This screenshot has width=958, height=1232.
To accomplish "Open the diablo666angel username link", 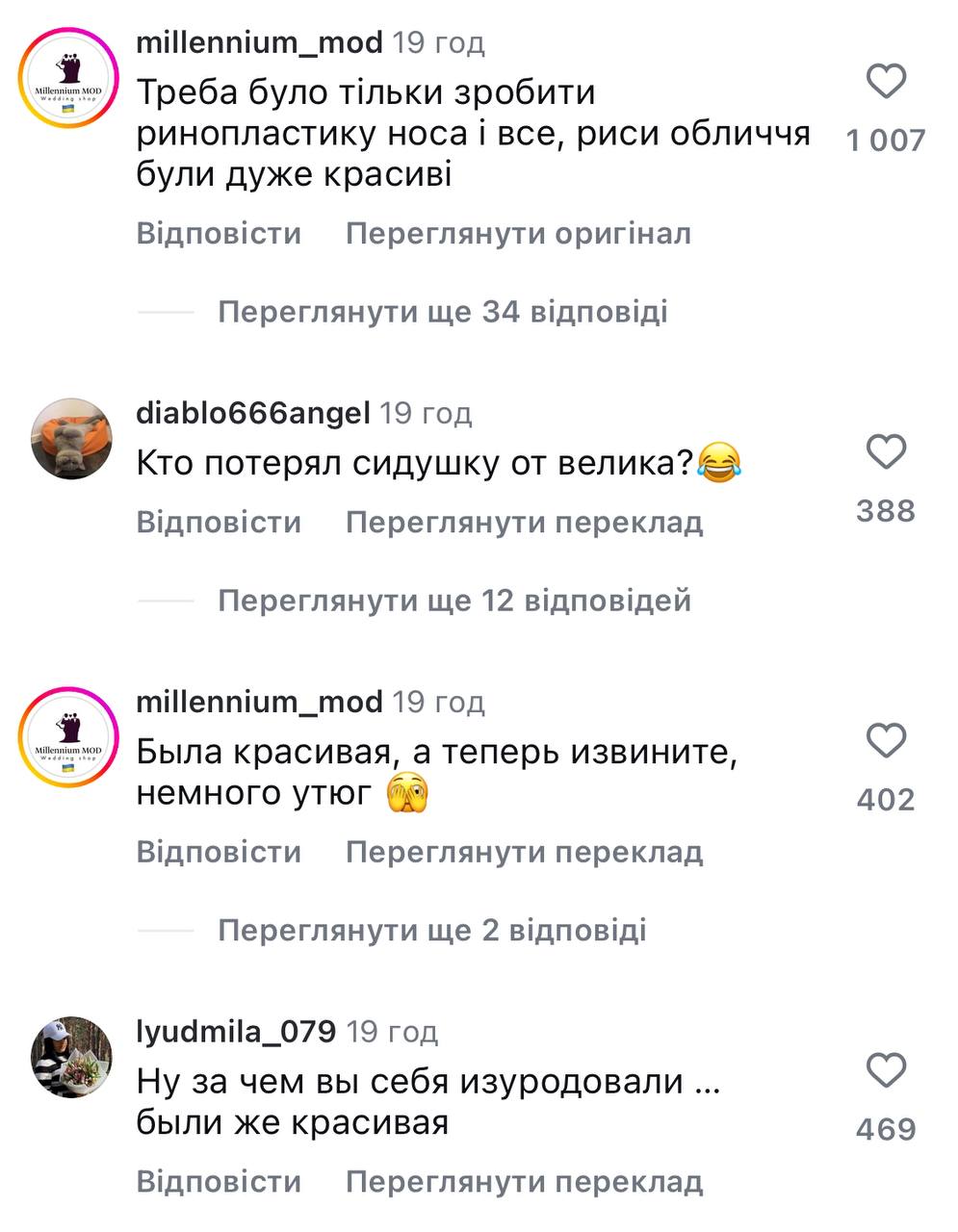I will click(x=253, y=414).
